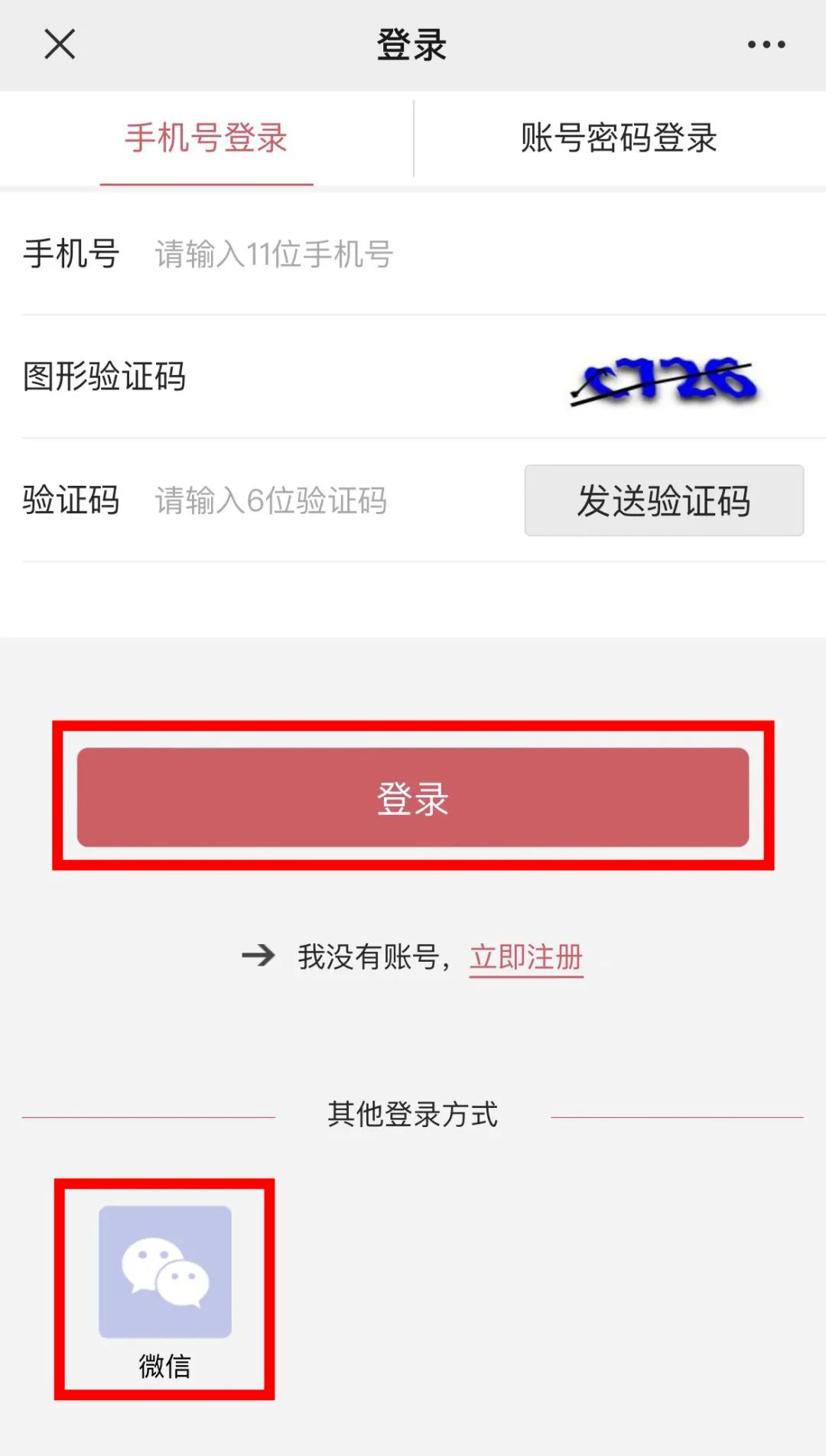
Task: Switch to the 账号密码登录 tab
Action: pos(619,138)
